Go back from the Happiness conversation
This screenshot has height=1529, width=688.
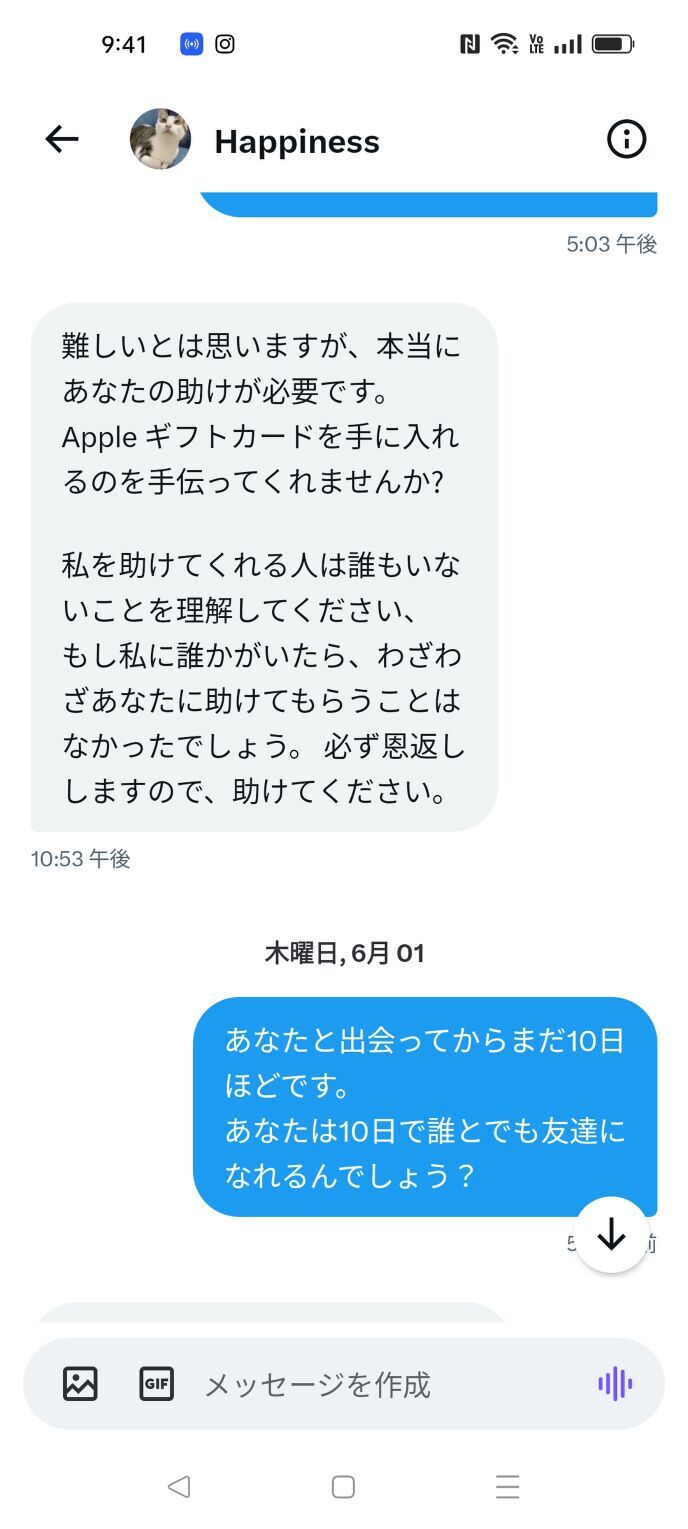click(62, 140)
